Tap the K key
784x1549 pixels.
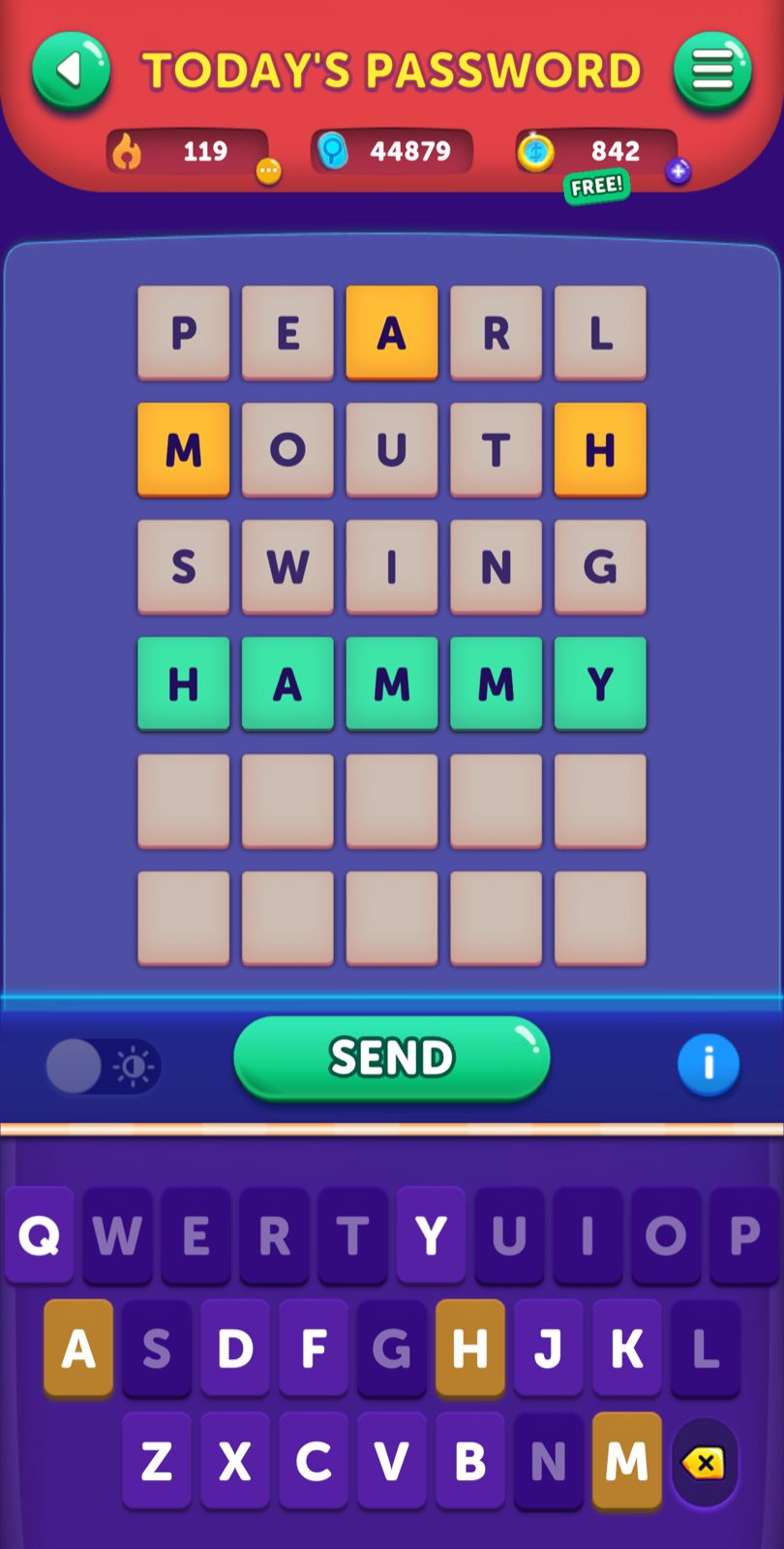(x=626, y=1349)
